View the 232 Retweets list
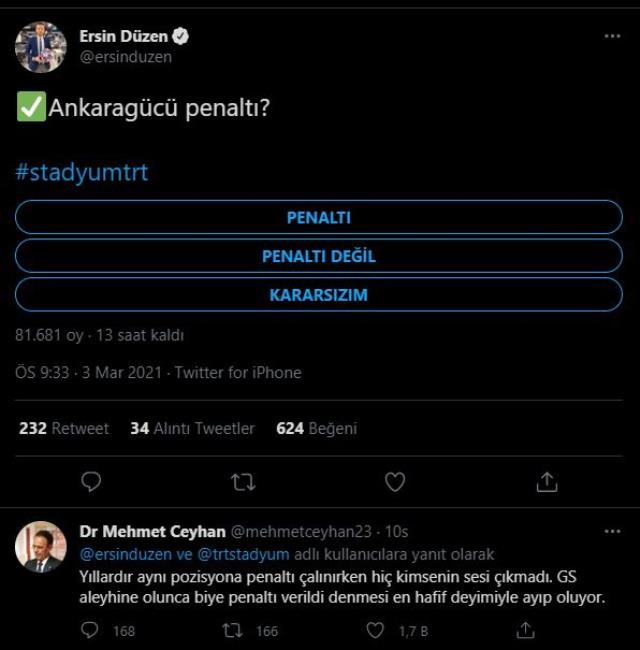The width and height of the screenshot is (640, 650). click(x=64, y=428)
